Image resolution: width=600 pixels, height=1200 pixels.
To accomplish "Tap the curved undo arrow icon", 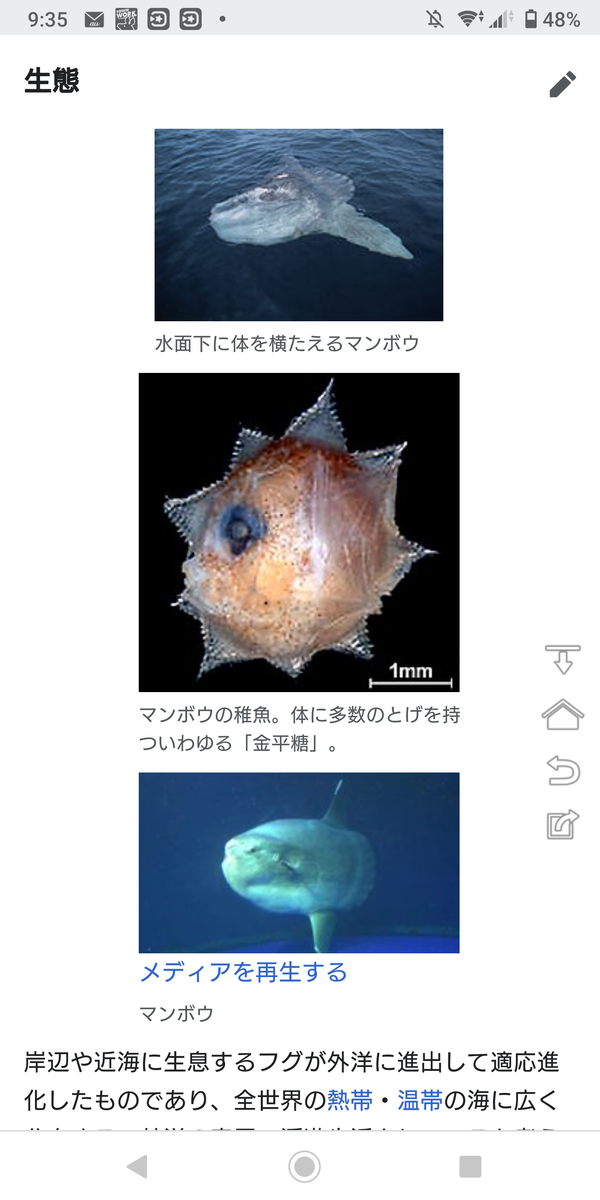I will (563, 770).
